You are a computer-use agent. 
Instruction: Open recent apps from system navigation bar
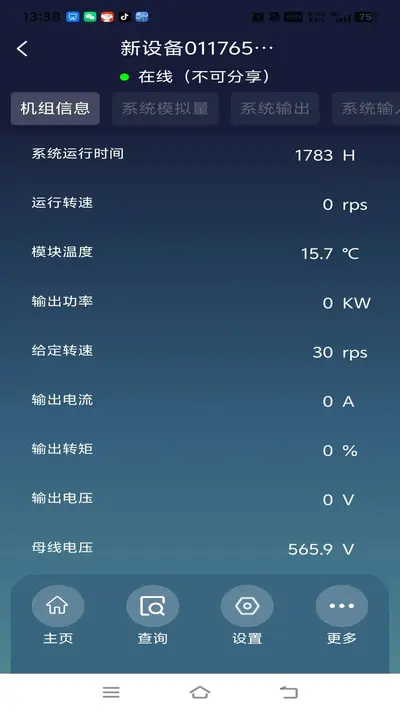pyautogui.click(x=111, y=692)
